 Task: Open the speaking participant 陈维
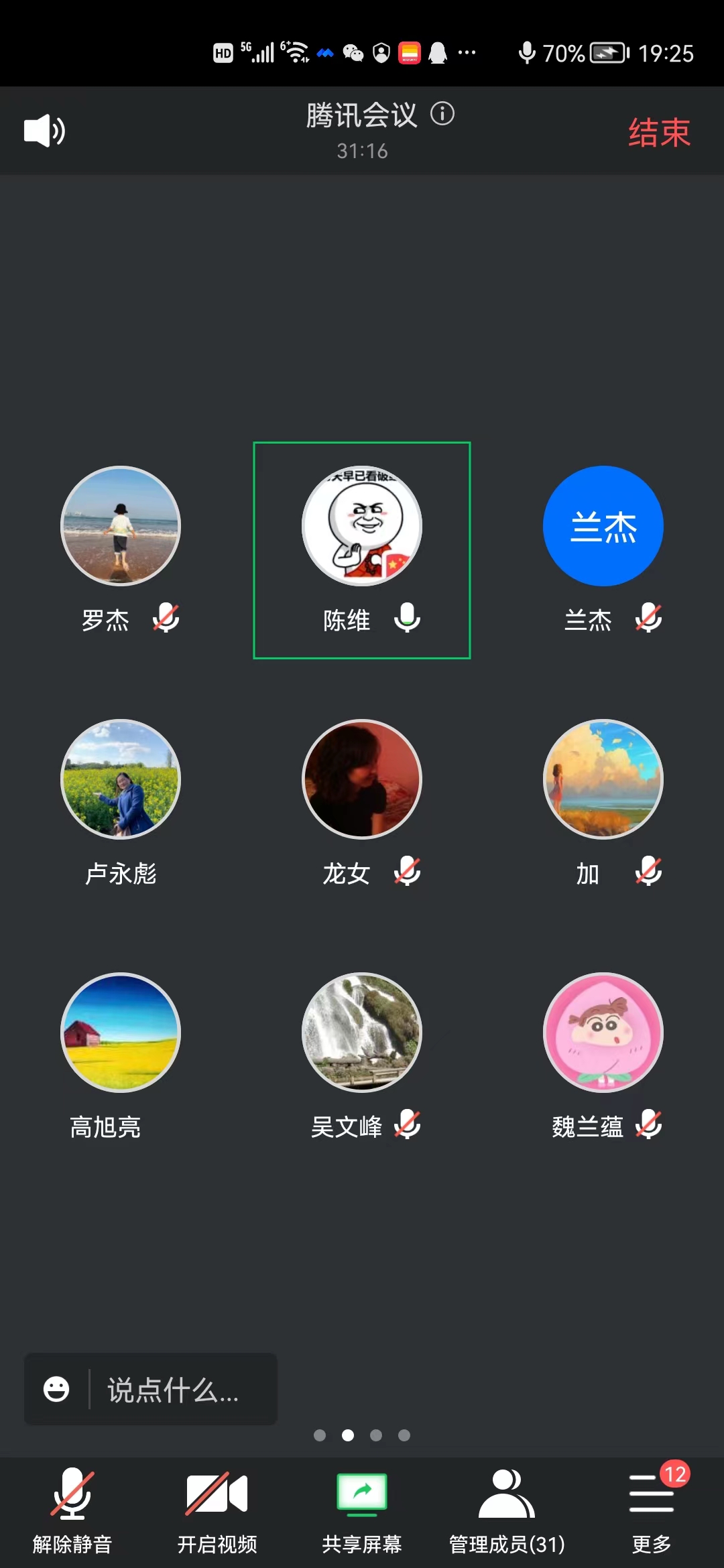362,527
